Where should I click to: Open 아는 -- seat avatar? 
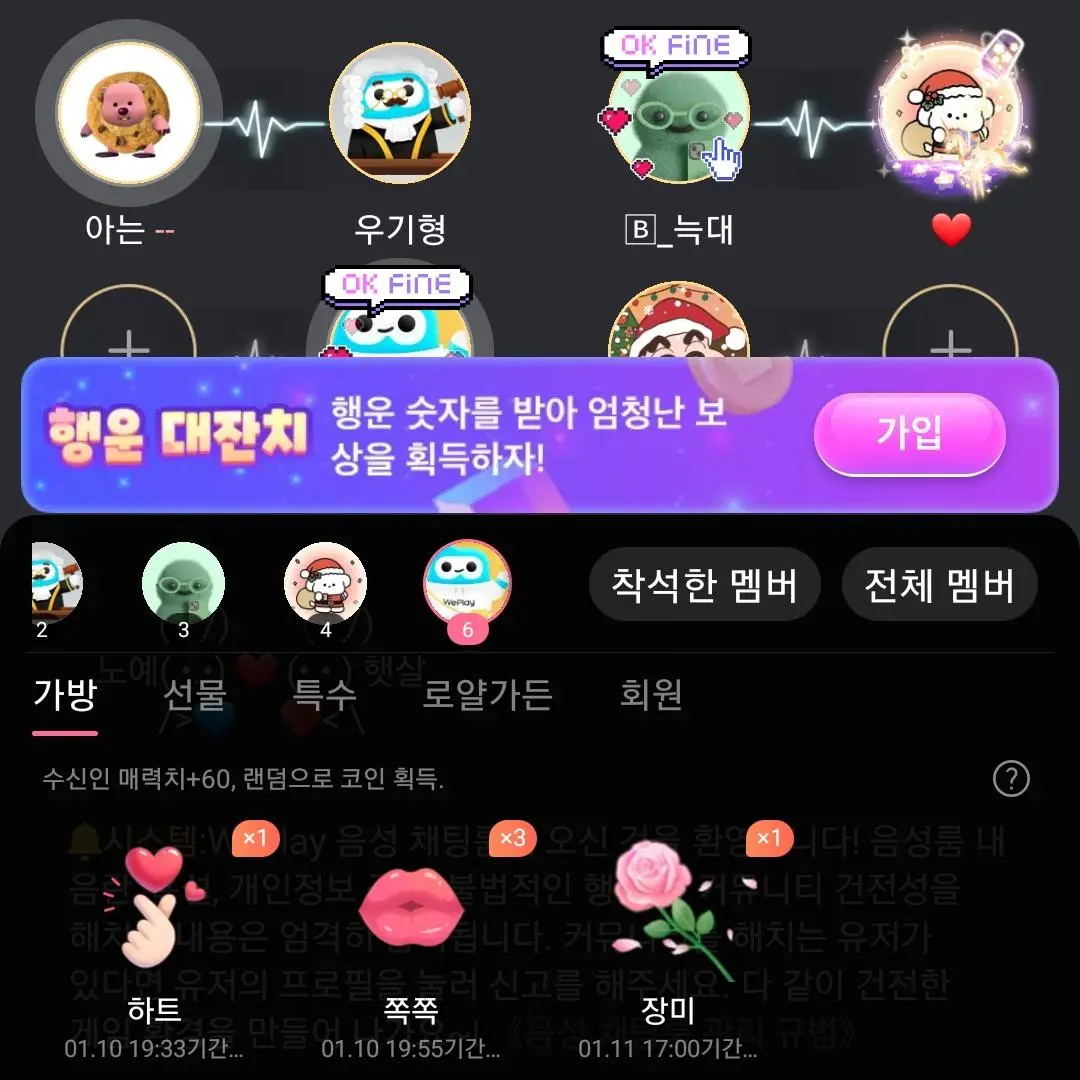click(x=129, y=113)
